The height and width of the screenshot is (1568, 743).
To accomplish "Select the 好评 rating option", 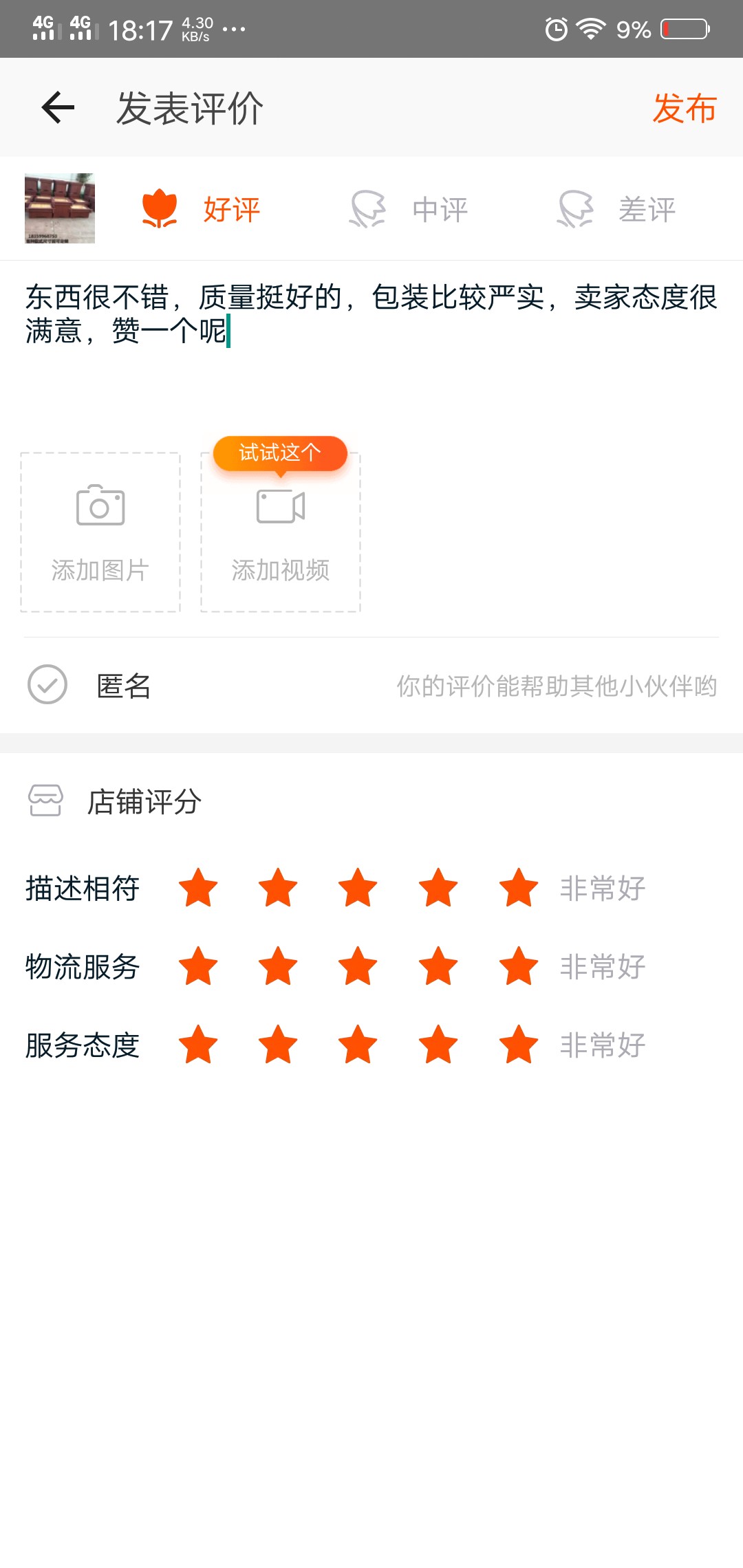I will coord(201,209).
